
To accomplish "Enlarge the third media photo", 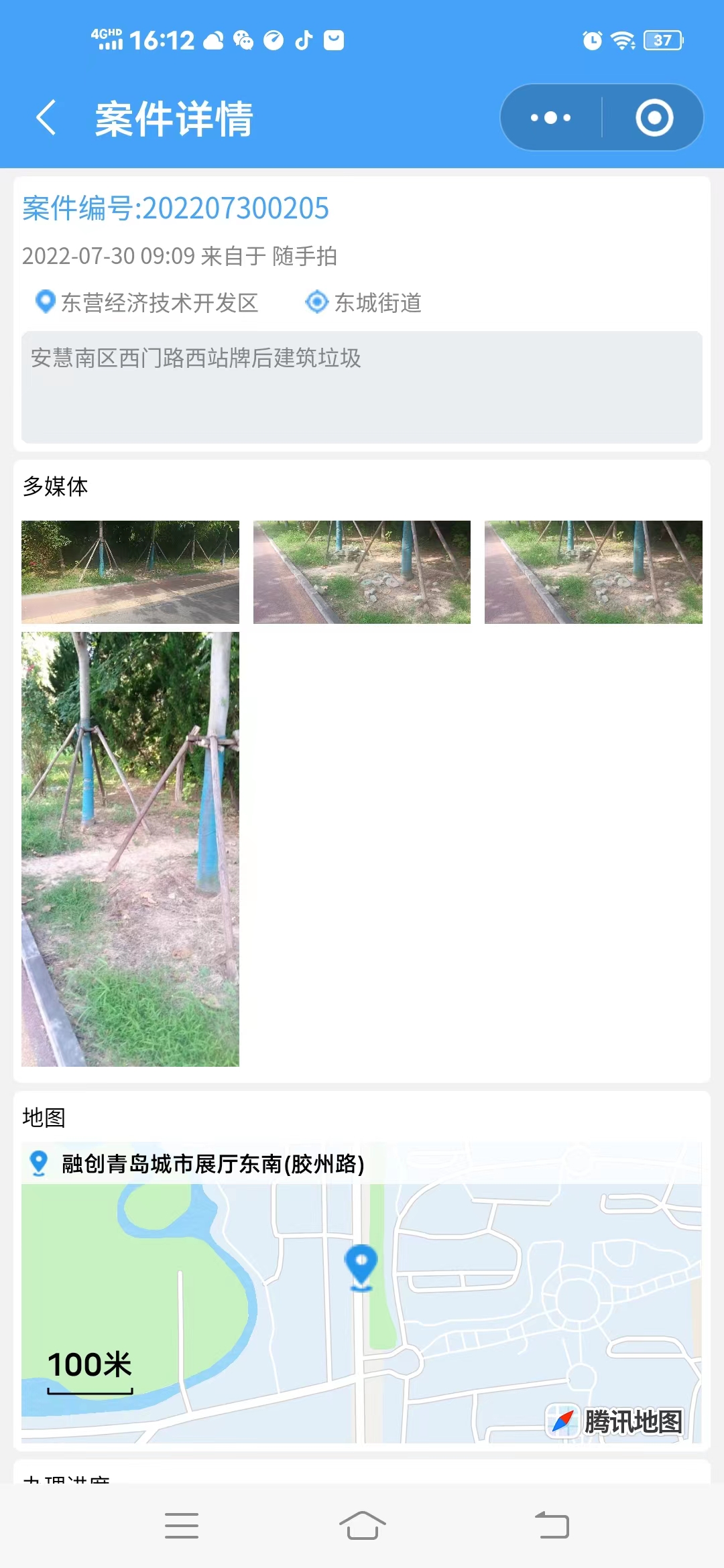I will [593, 572].
